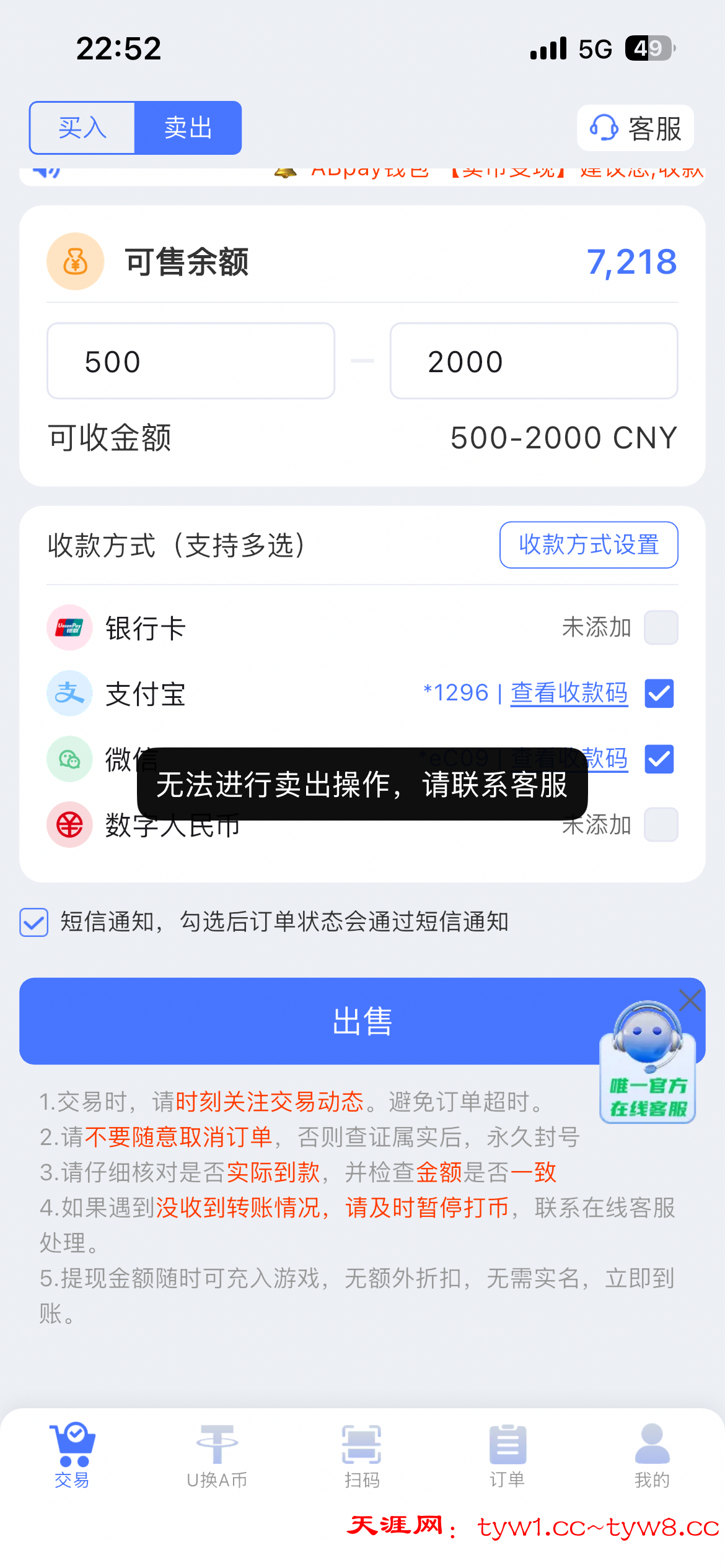Image resolution: width=725 pixels, height=1568 pixels.
Task: Edit the maximum amount field 2000
Action: click(x=533, y=361)
